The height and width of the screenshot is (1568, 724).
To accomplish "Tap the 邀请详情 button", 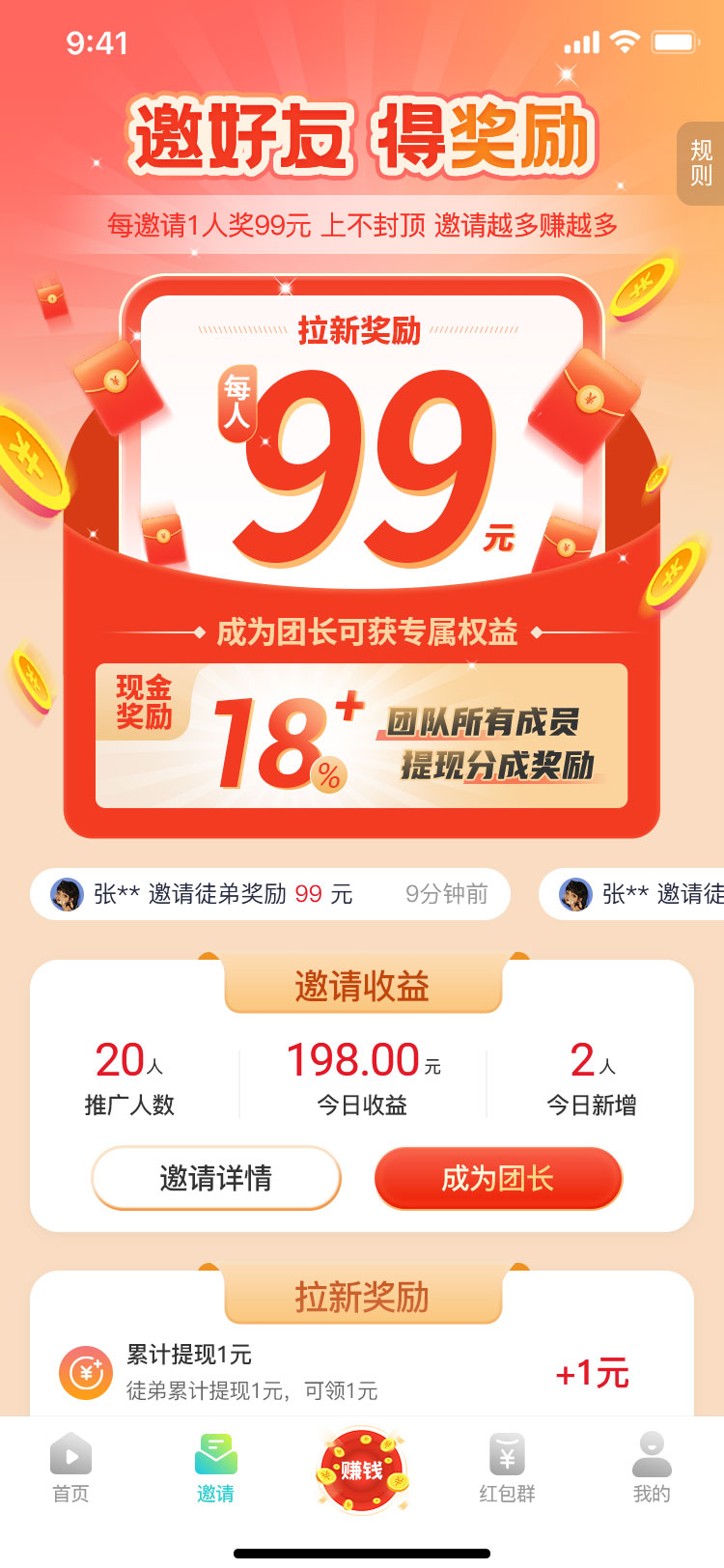I will coord(216,1177).
